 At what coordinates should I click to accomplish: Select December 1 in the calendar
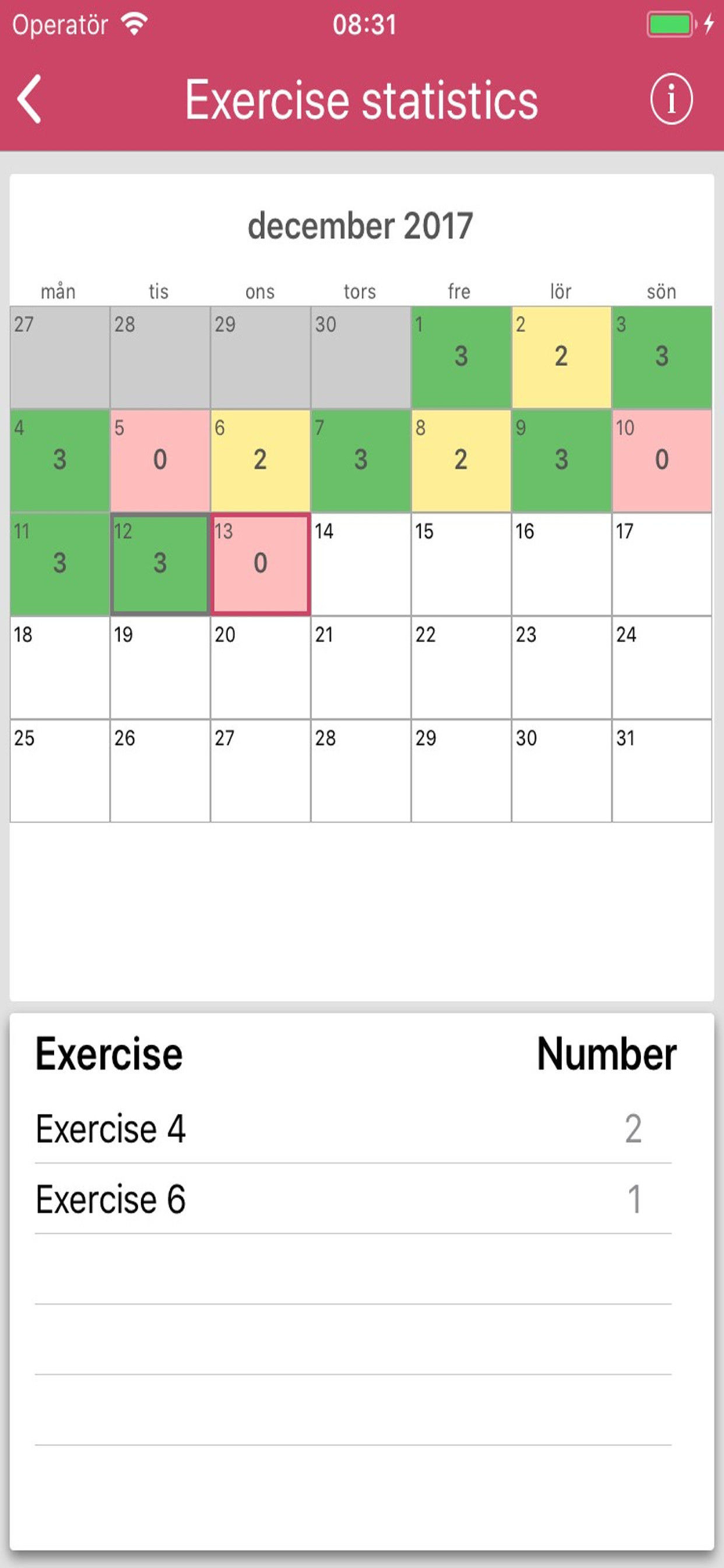462,358
